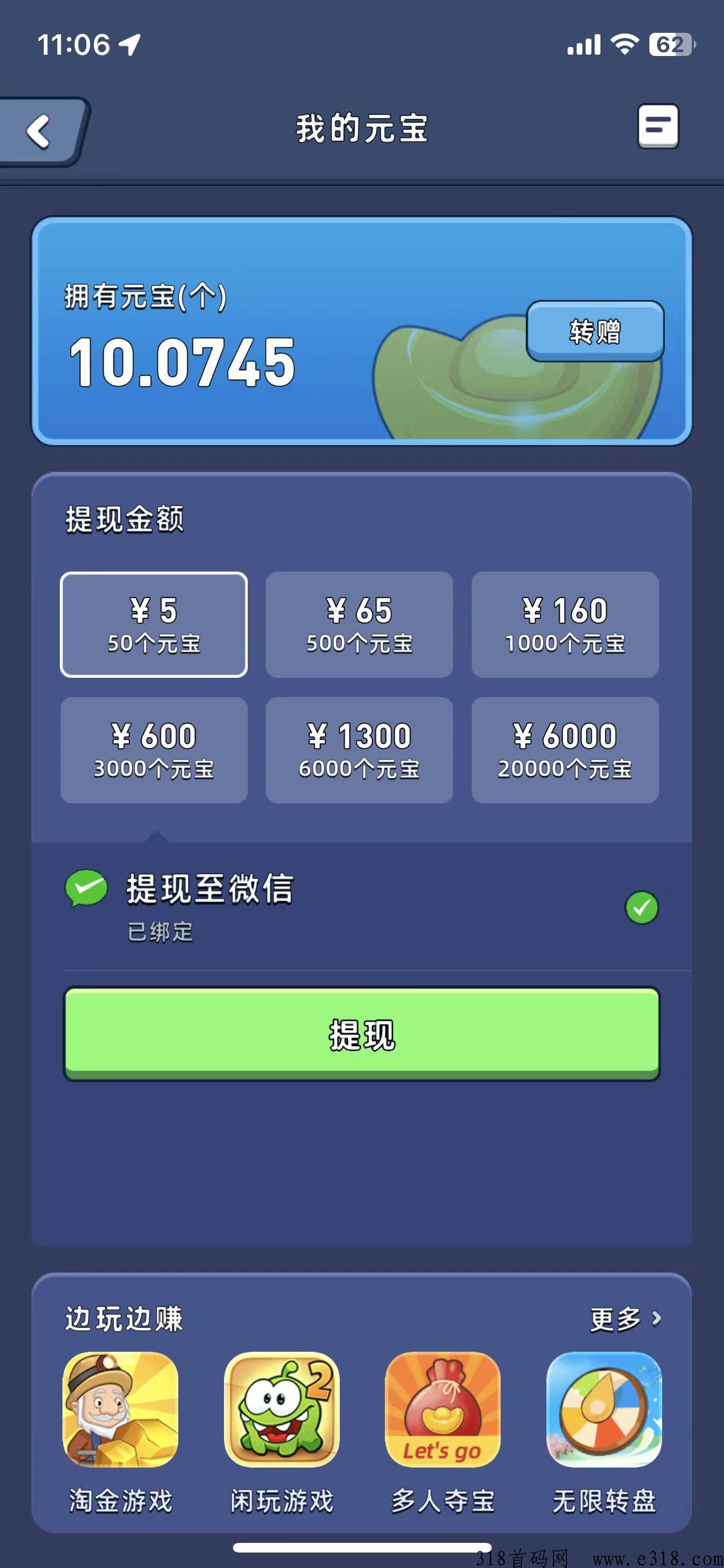Select 提现至微信 payment method

click(360, 905)
